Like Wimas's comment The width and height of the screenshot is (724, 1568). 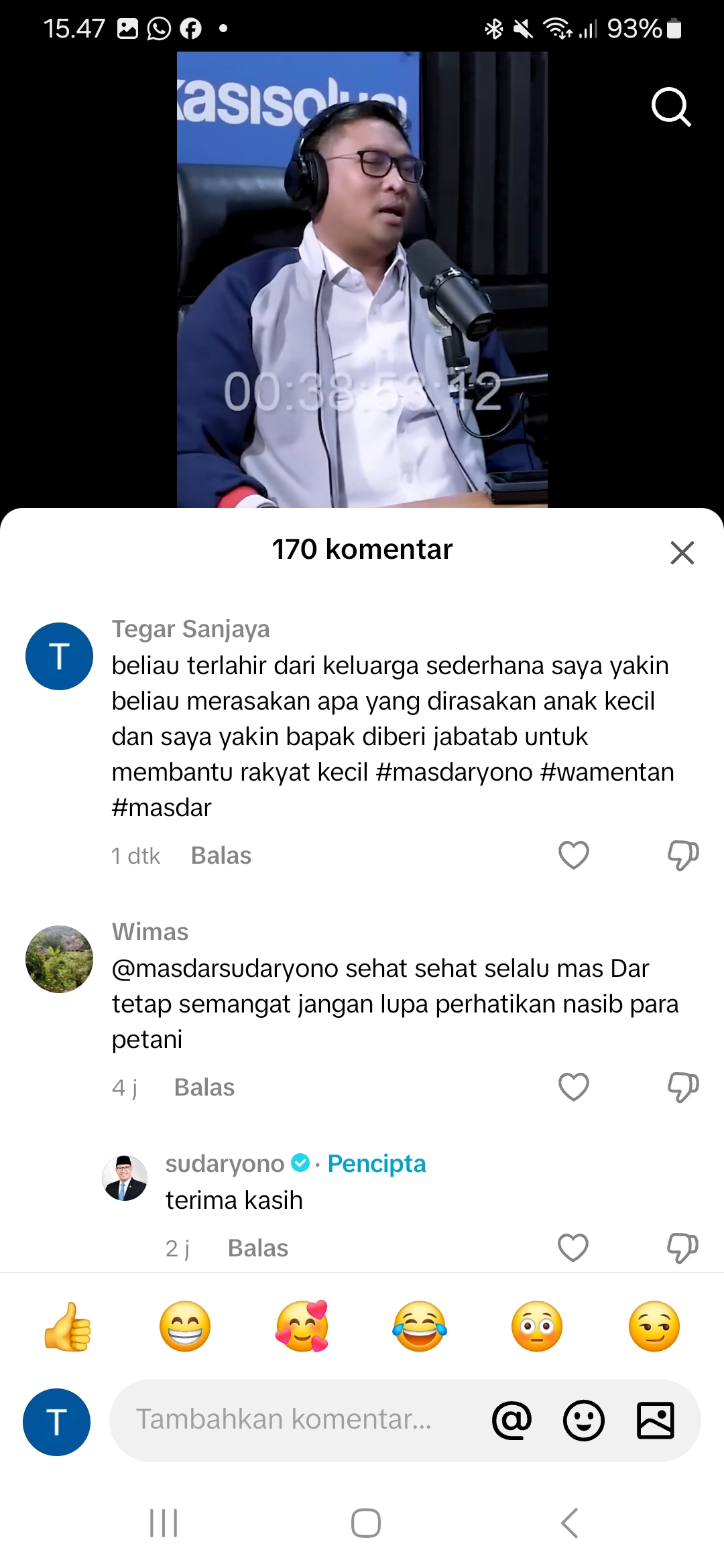pyautogui.click(x=574, y=1087)
